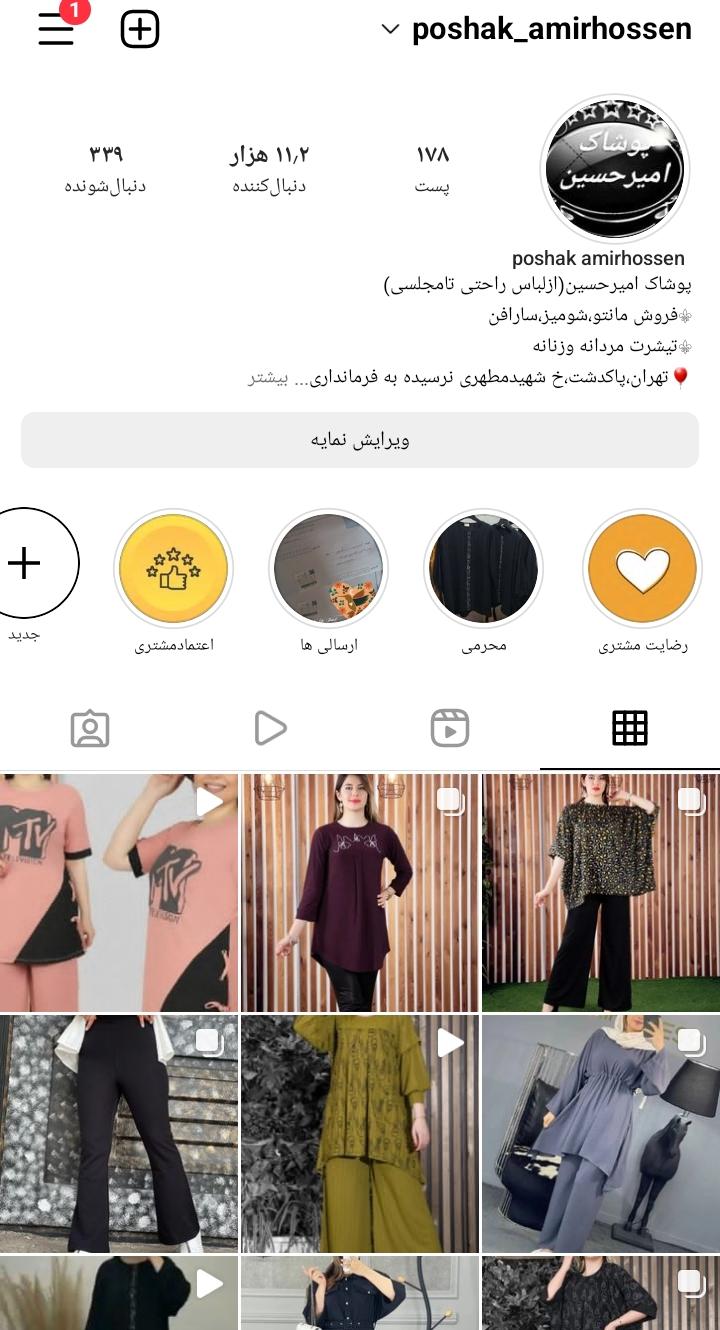Switch to the videos play tab
720x1330 pixels.
(270, 728)
